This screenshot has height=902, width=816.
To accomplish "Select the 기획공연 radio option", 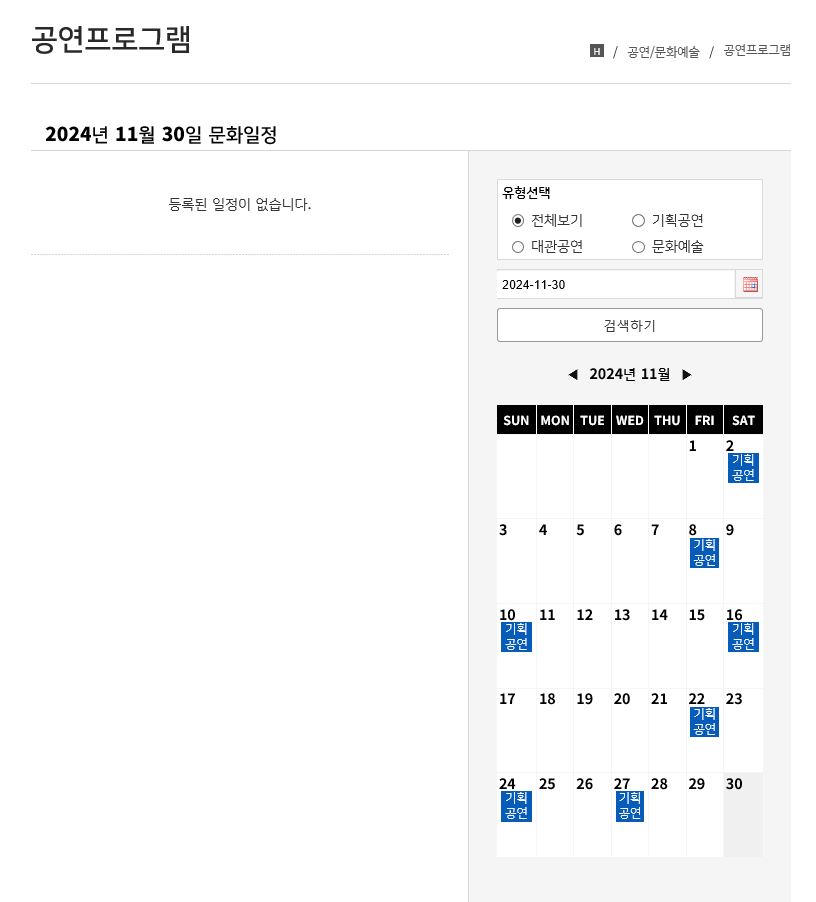I will pyautogui.click(x=639, y=221).
